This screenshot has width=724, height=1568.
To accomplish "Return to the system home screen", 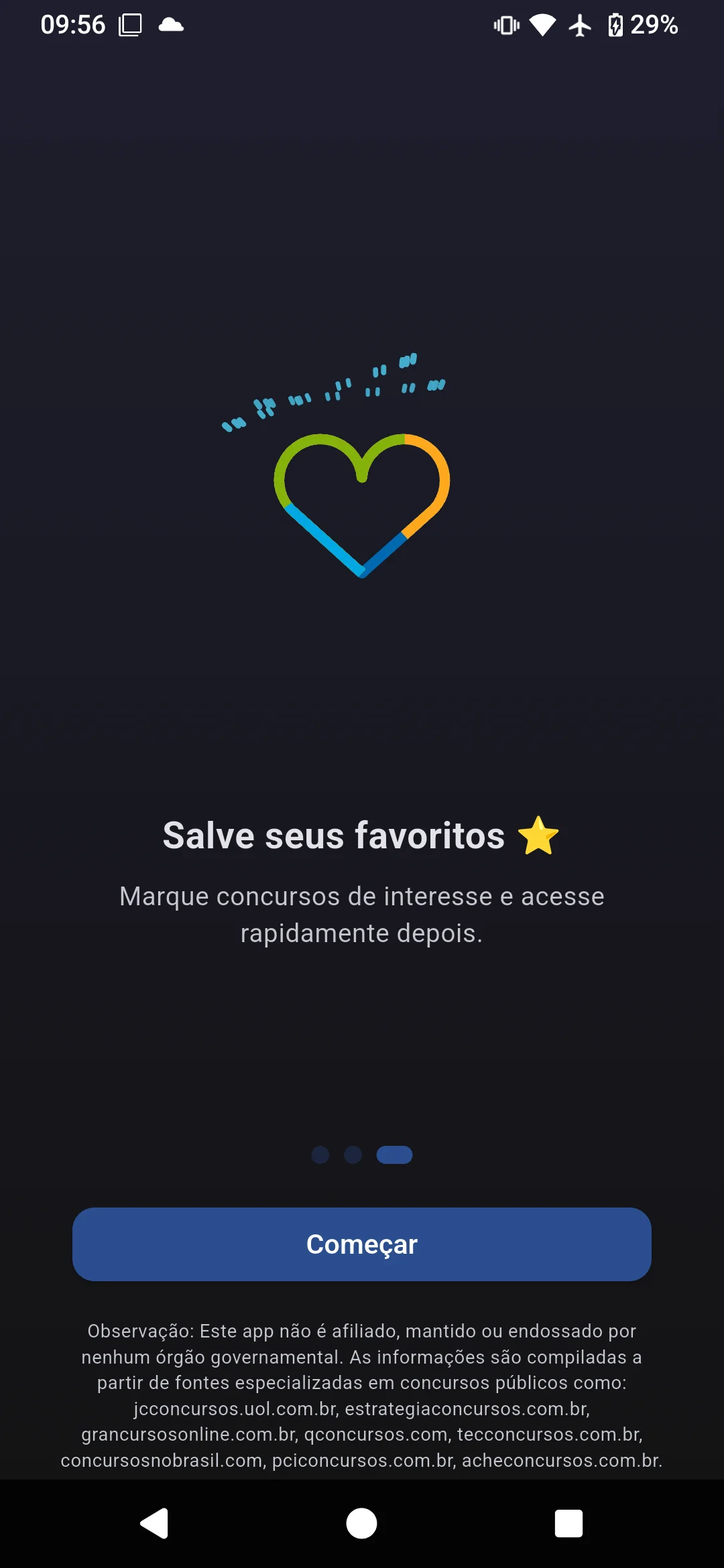I will coord(361,1524).
